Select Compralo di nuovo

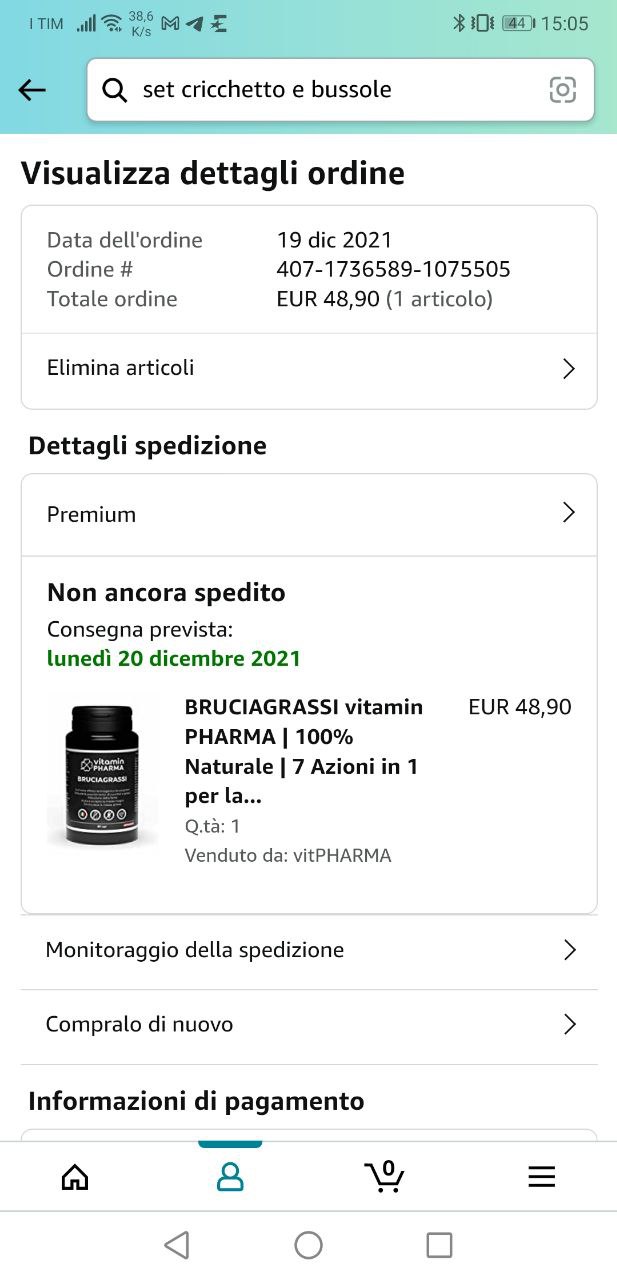tap(309, 1025)
